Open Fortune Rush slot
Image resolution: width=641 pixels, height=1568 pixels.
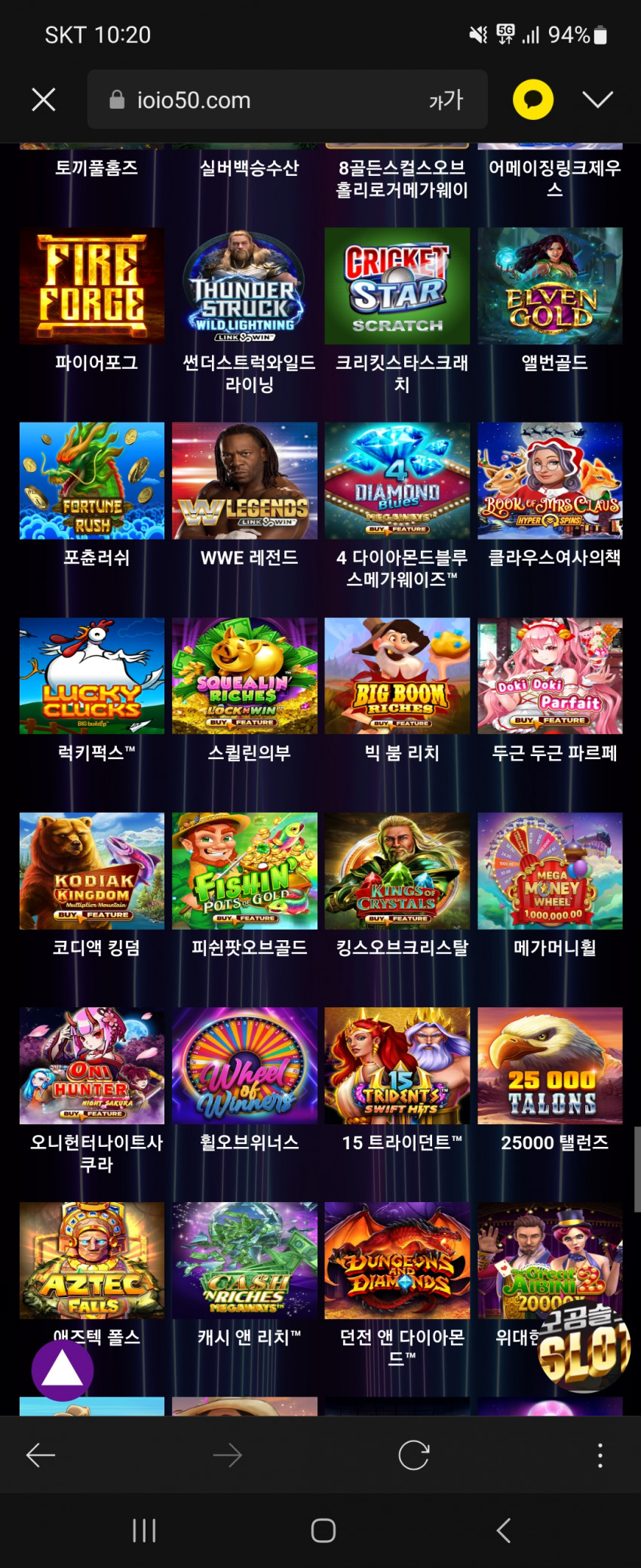[x=92, y=481]
